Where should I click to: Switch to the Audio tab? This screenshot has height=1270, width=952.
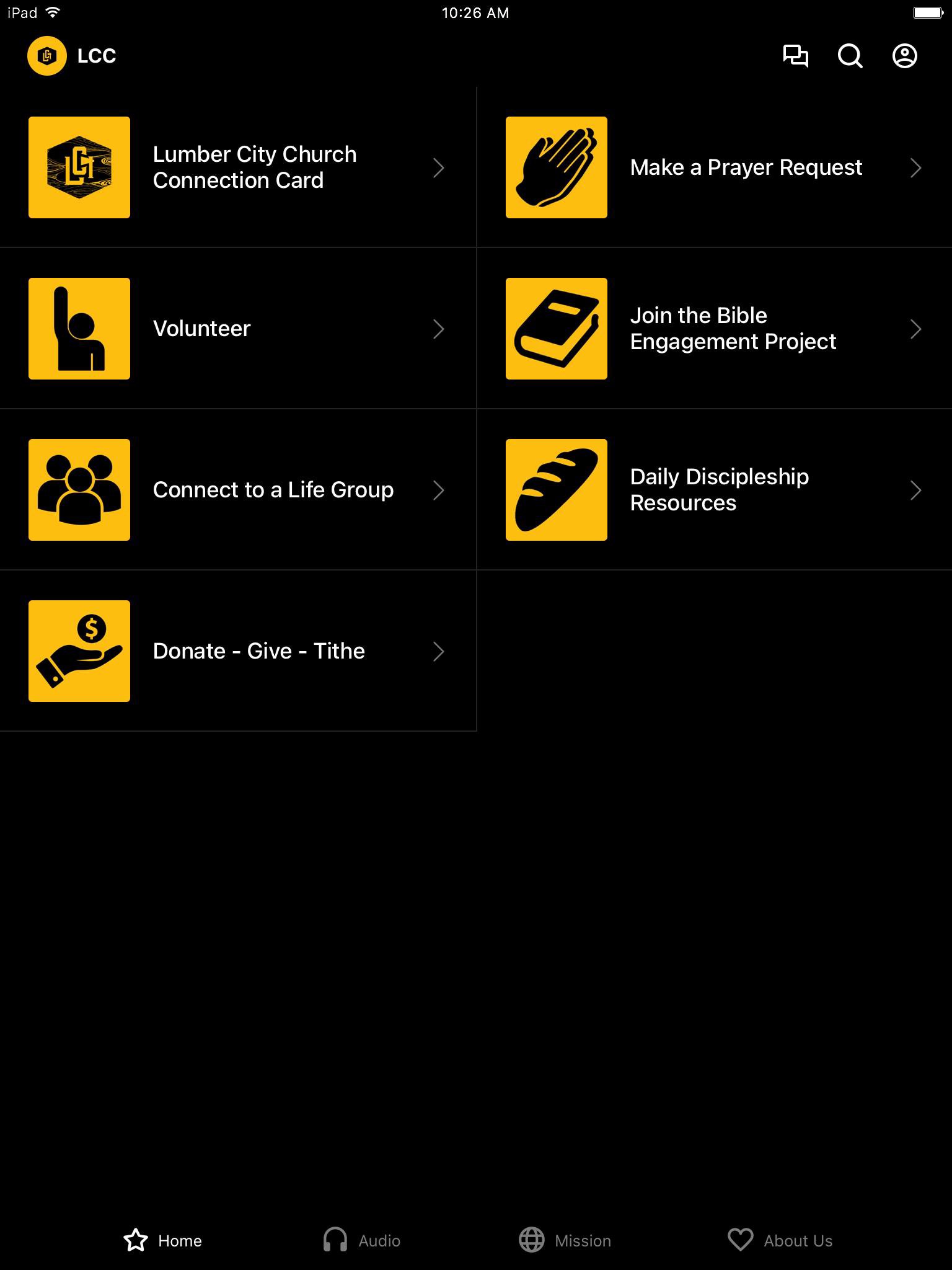[x=362, y=1240]
